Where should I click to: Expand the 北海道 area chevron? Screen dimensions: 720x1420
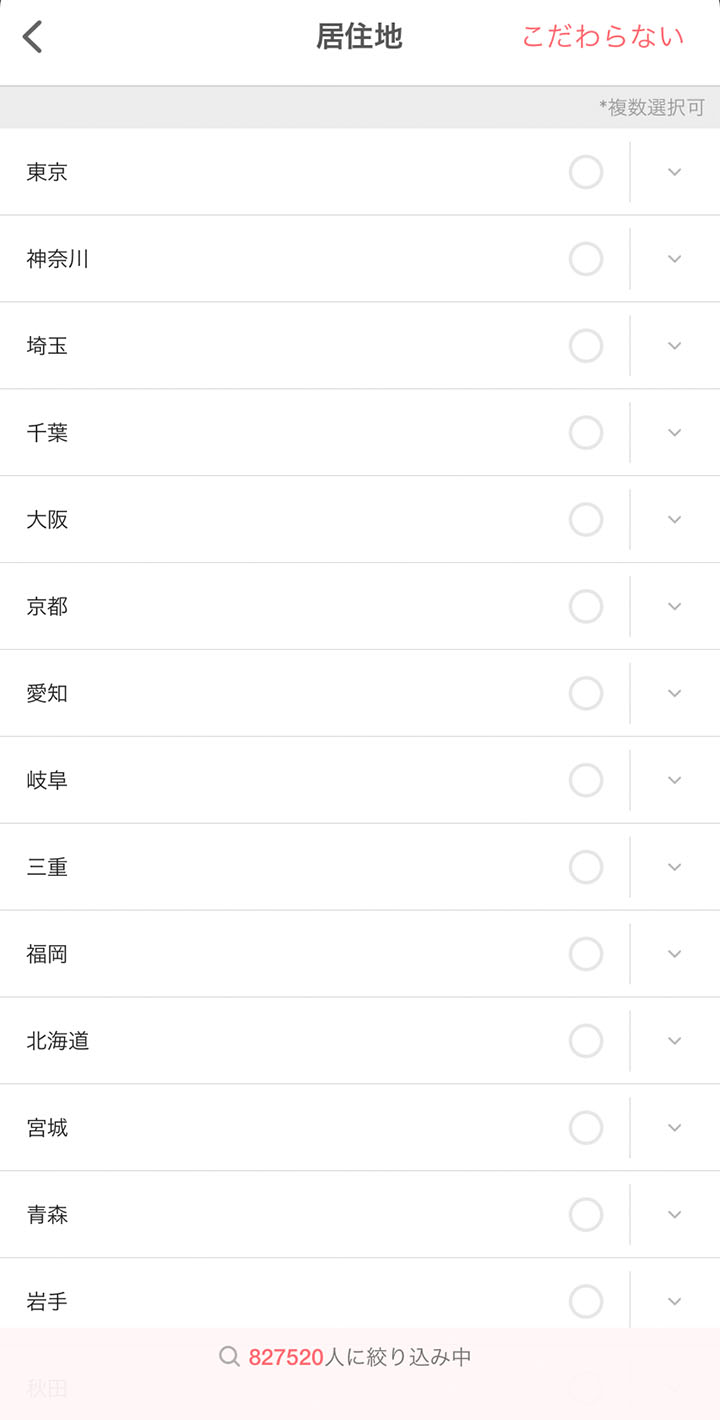tap(674, 1041)
